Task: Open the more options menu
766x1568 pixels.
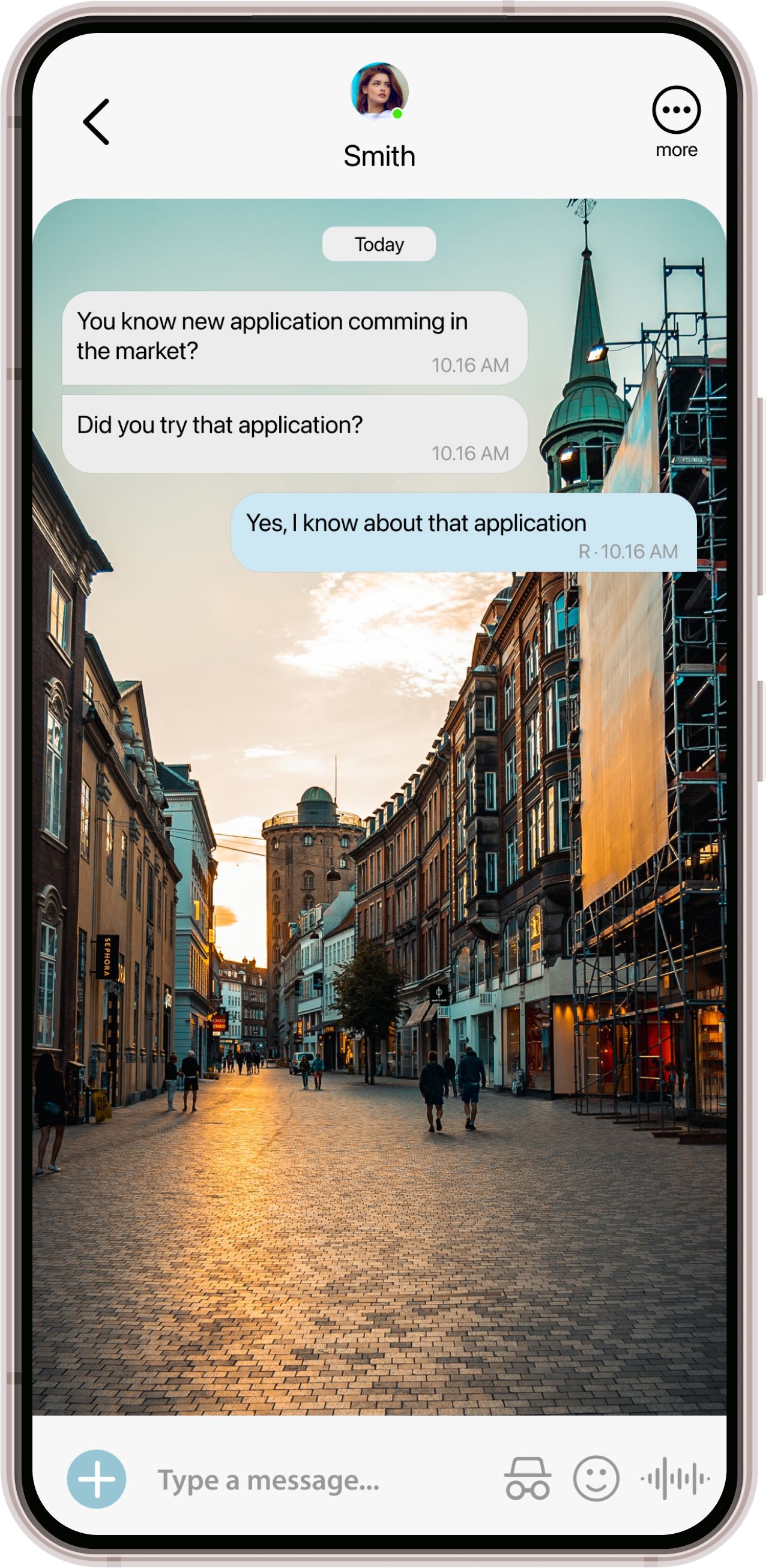Action: (676, 111)
